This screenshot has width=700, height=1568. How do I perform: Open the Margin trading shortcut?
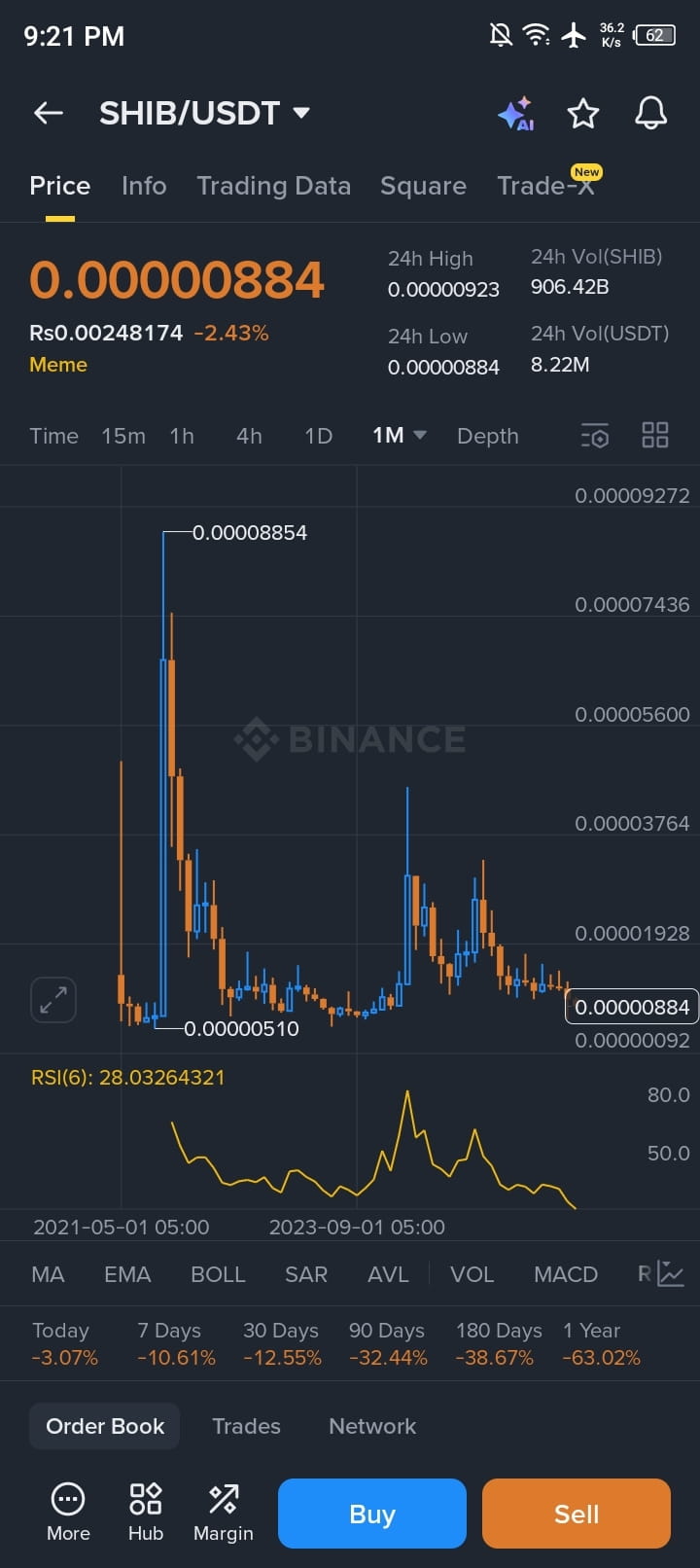pyautogui.click(x=224, y=1514)
